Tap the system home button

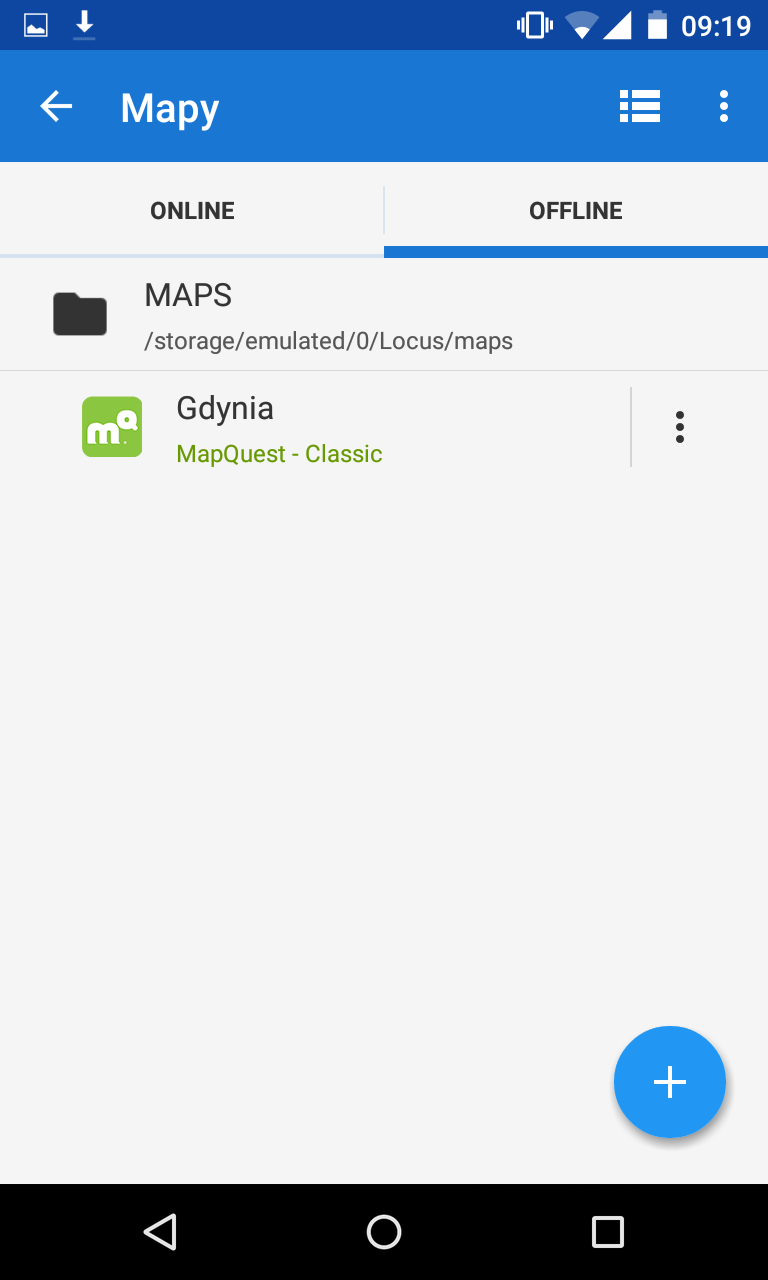[x=384, y=1232]
